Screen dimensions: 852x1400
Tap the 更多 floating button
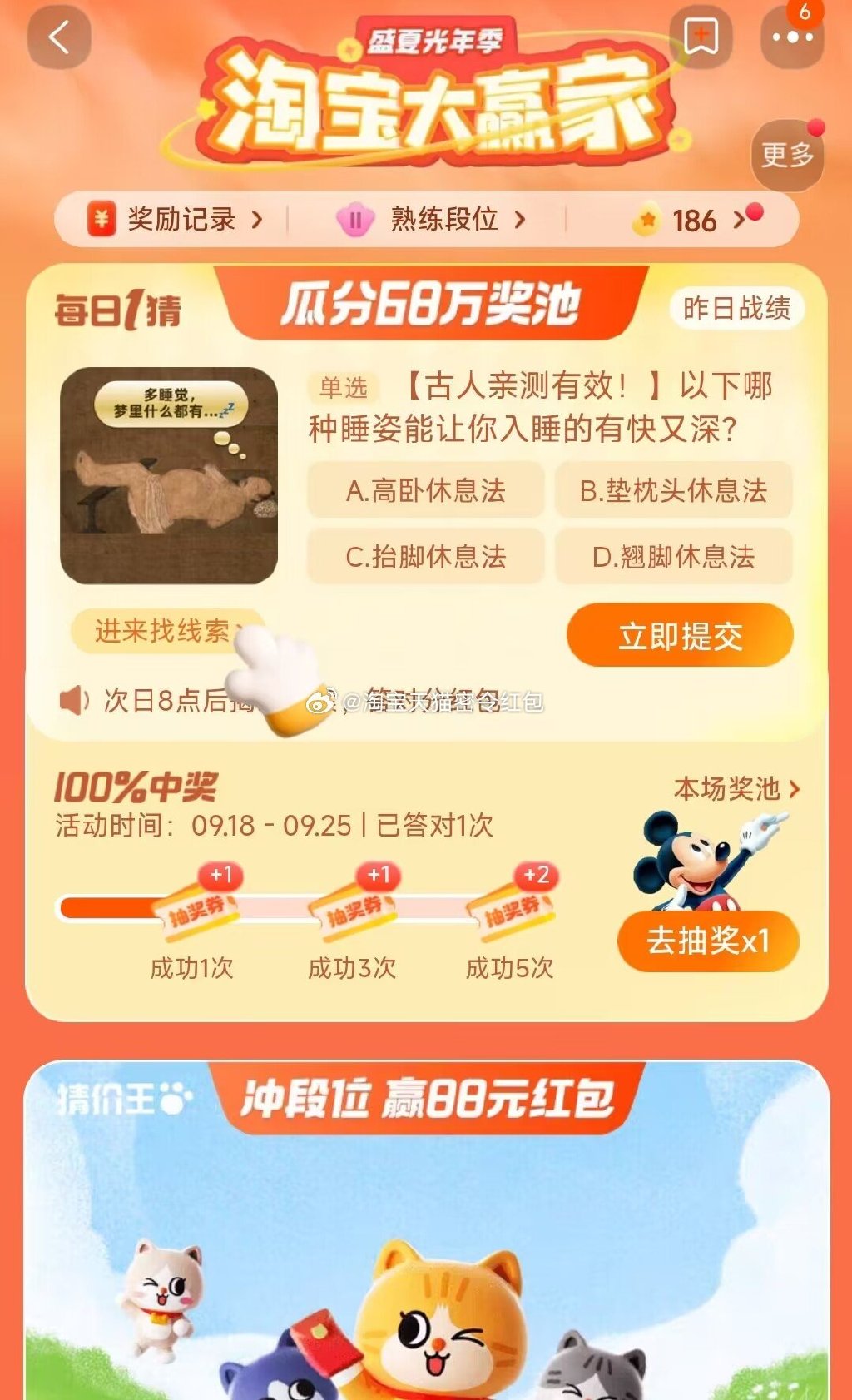point(787,155)
